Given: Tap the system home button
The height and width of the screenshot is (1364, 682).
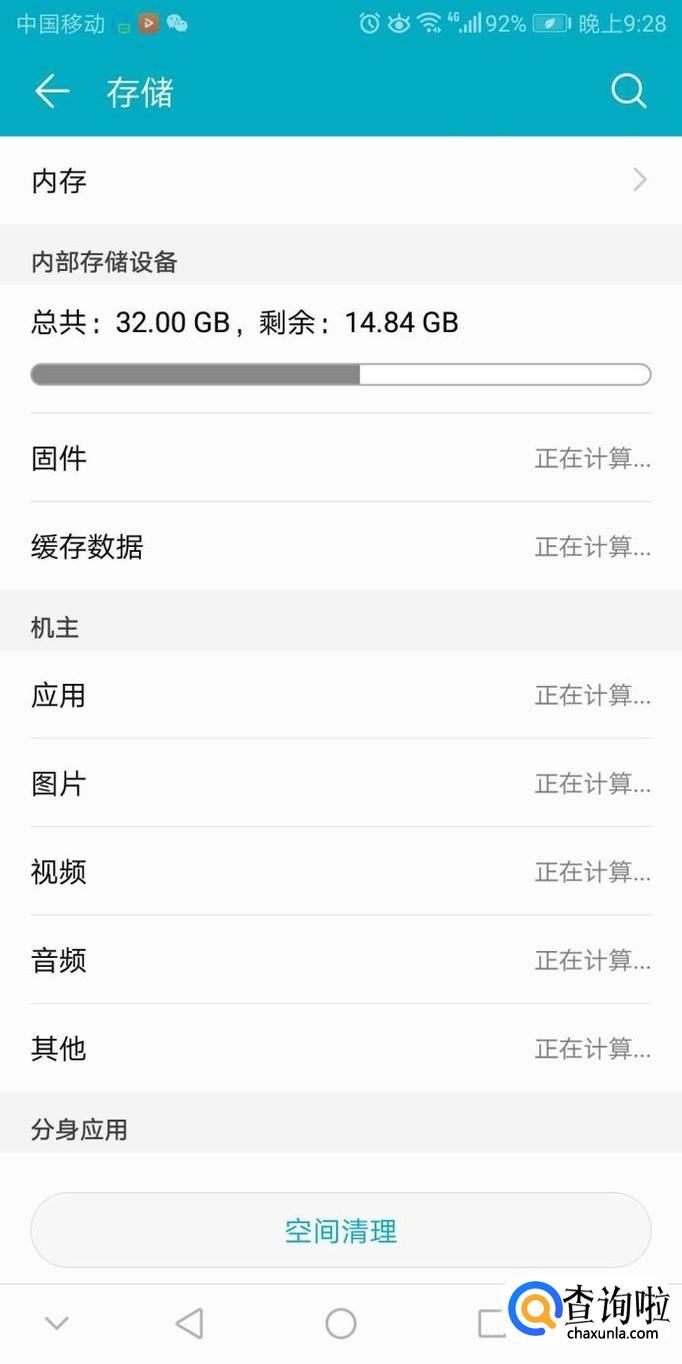Looking at the screenshot, I should pyautogui.click(x=341, y=1323).
